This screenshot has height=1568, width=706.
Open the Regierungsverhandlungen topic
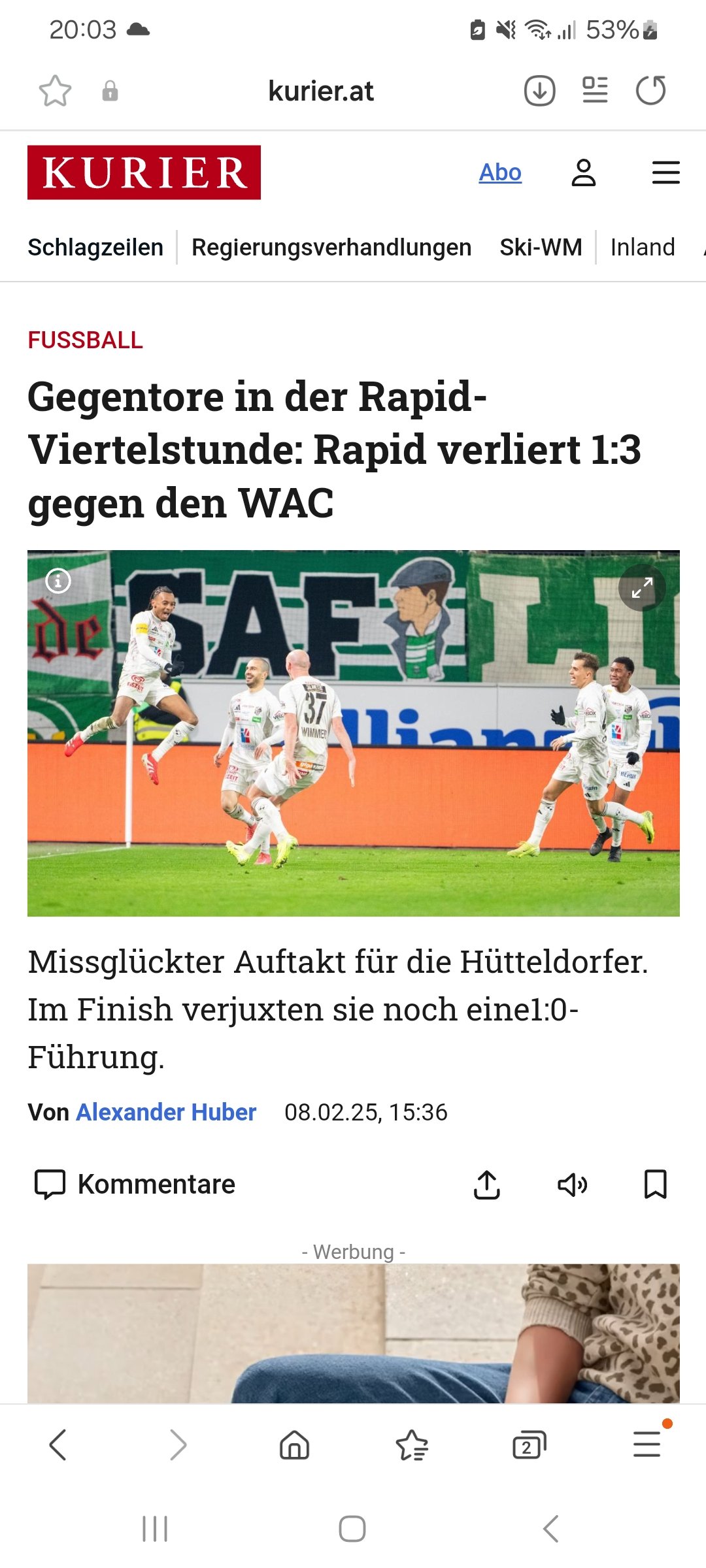click(331, 248)
